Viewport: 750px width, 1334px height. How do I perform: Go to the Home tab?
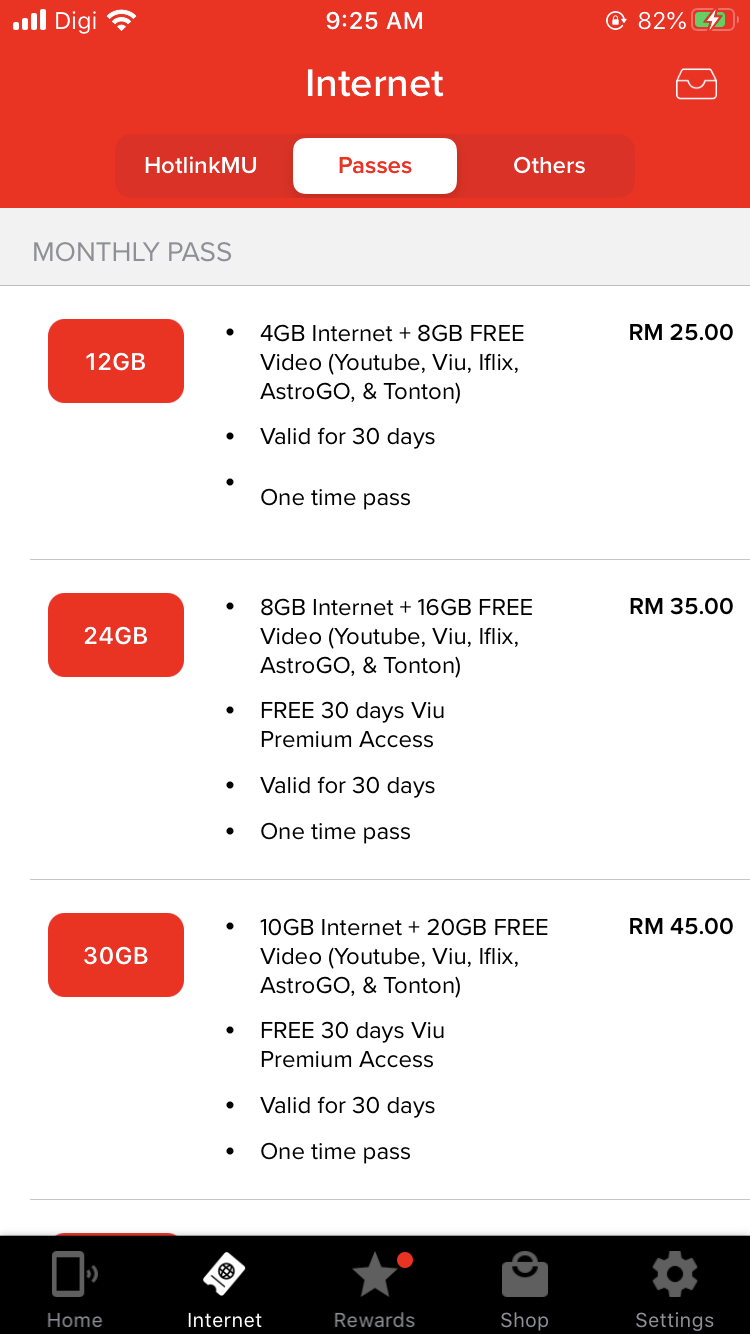75,1288
